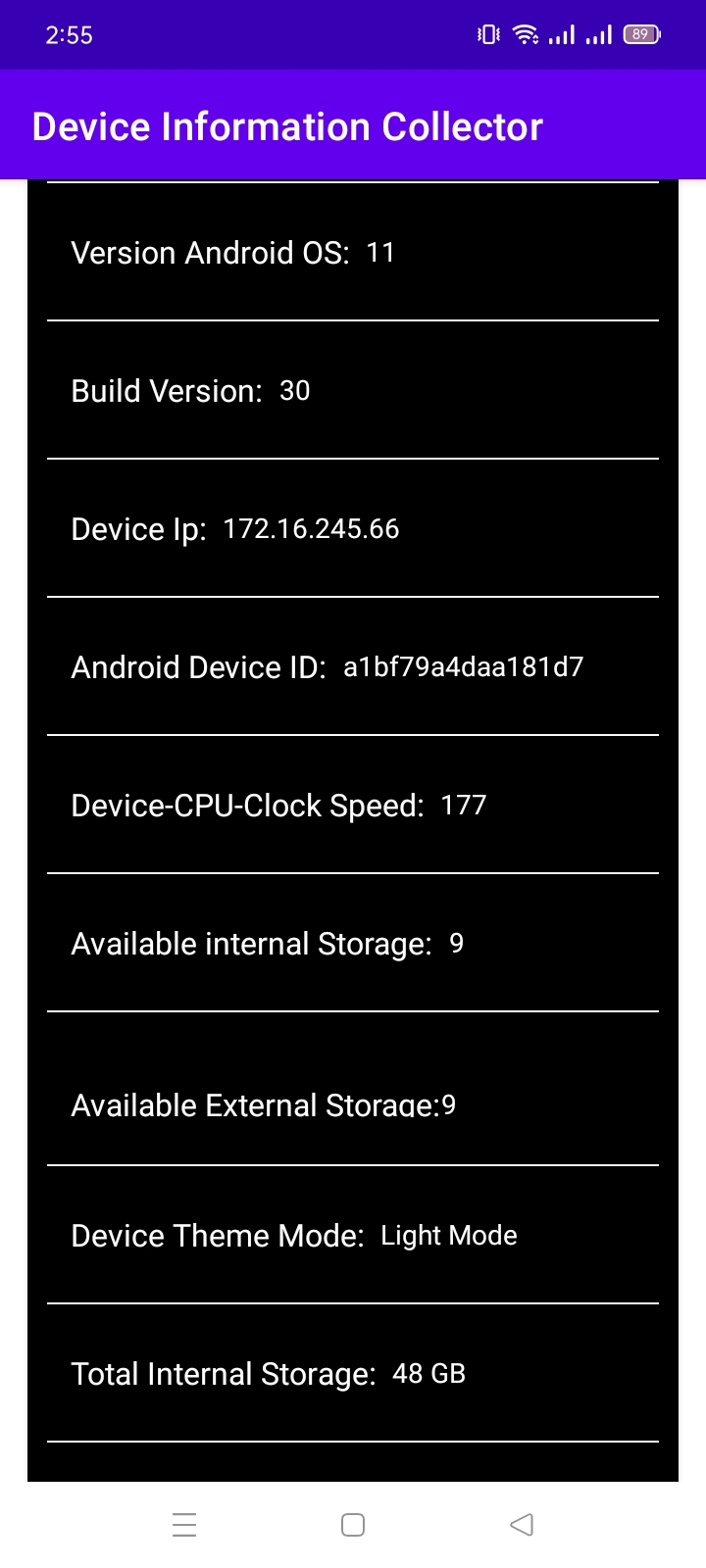Tap the back navigation arrow
Viewport: 706px width, 1568px height.
point(521,1525)
